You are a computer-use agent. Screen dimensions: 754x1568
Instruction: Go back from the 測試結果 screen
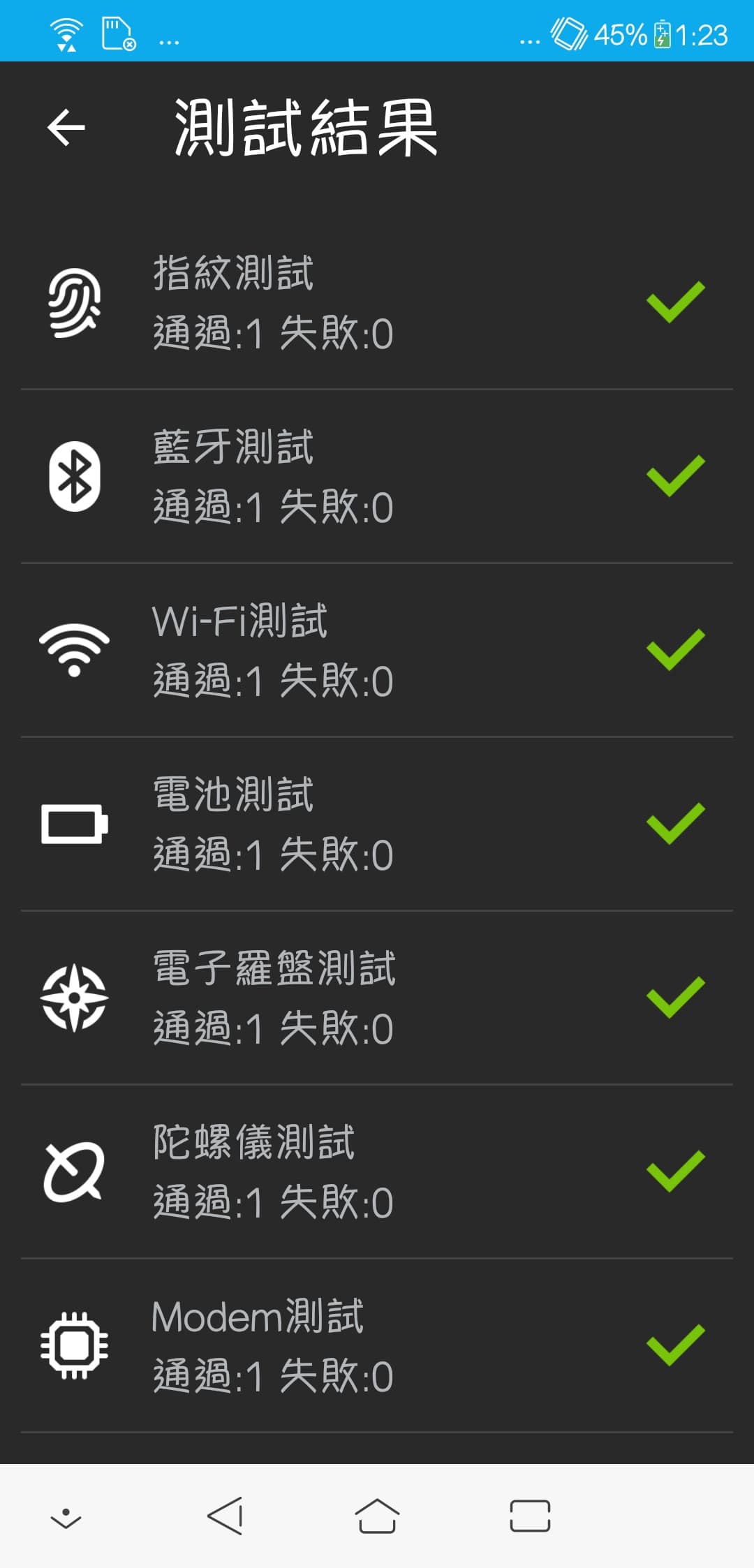tap(66, 127)
